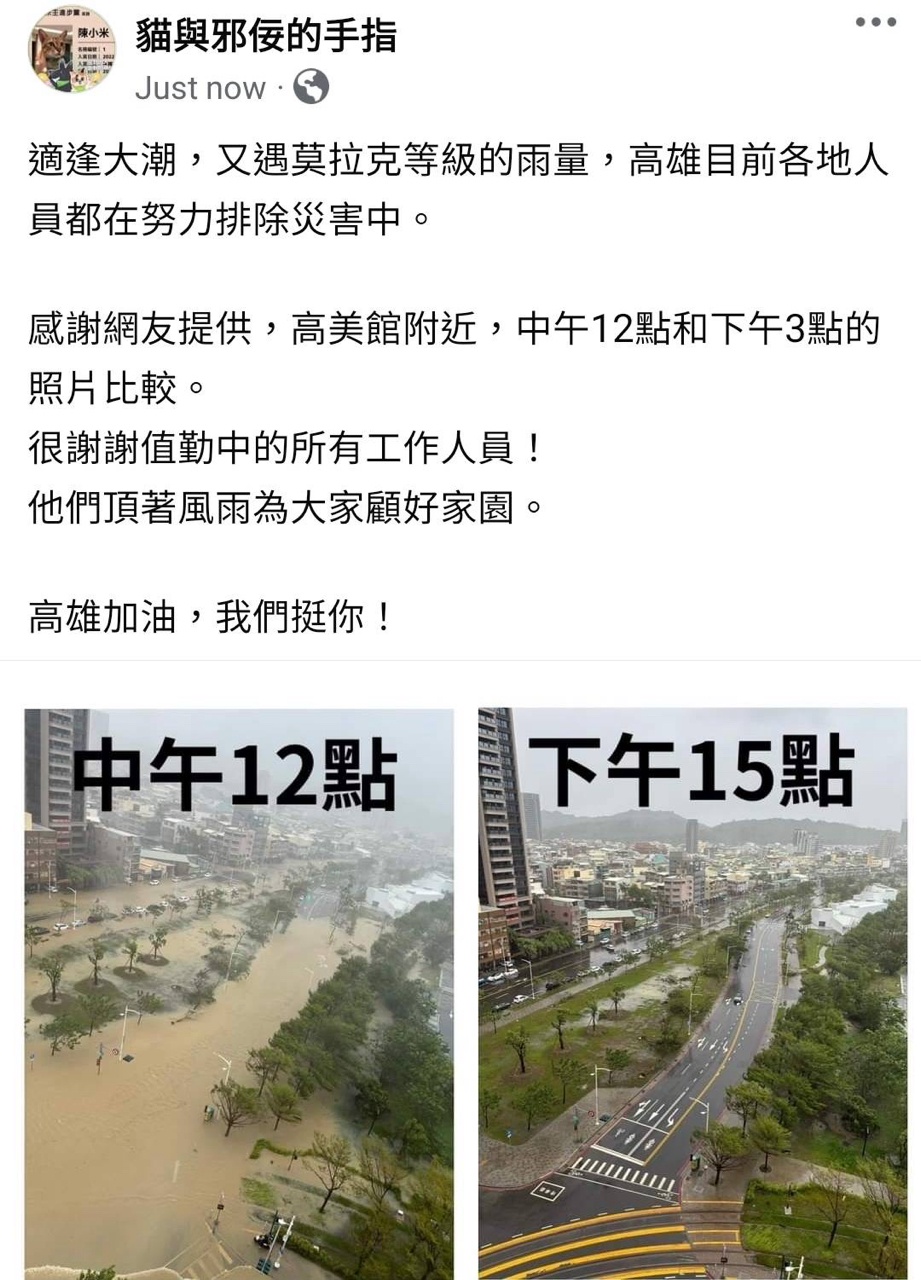Tap the globe icon for post audience
Screen dimensions: 921x1280
[x=311, y=88]
